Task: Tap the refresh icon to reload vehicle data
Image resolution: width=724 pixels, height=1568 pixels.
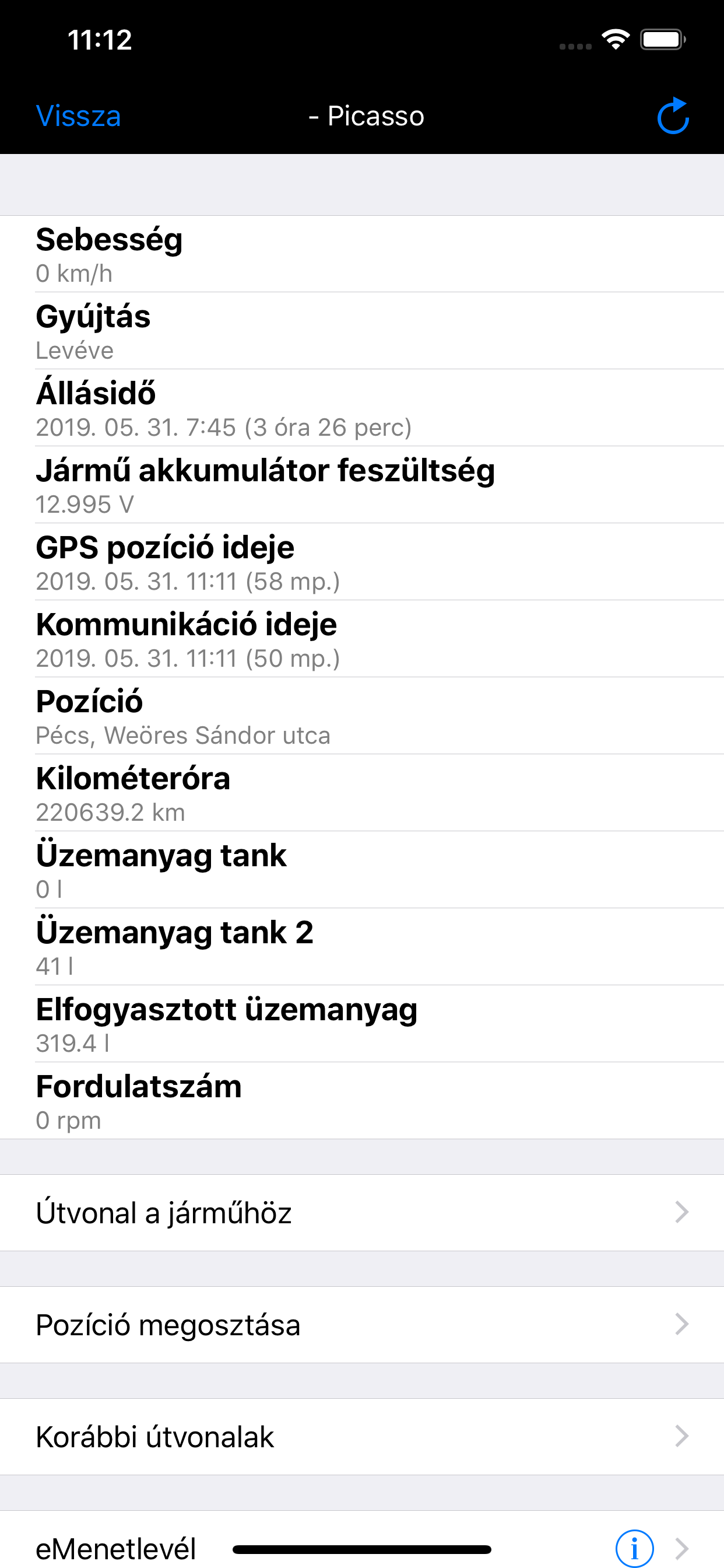Action: pyautogui.click(x=673, y=116)
